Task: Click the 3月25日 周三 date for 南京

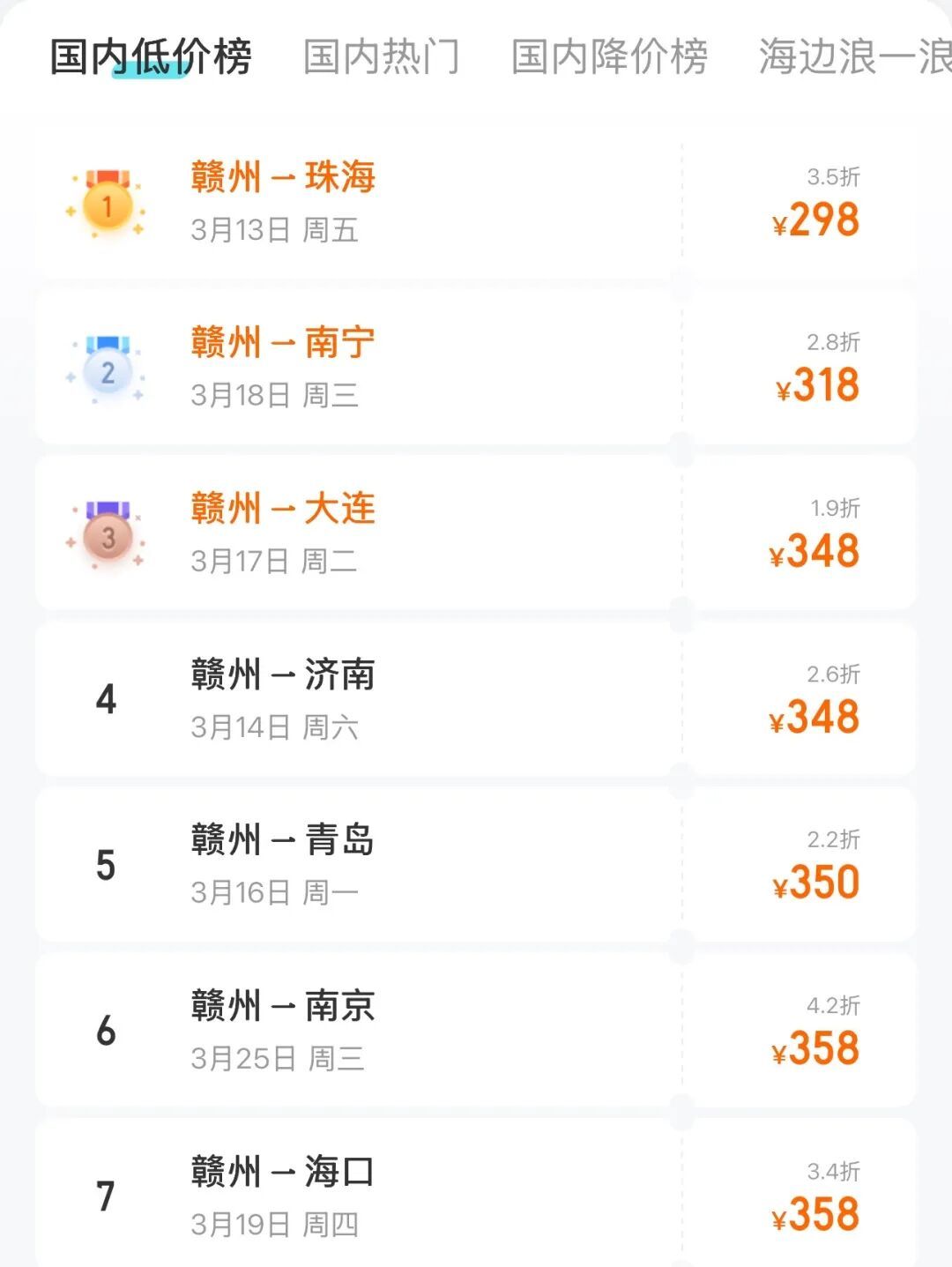Action: click(x=276, y=1057)
